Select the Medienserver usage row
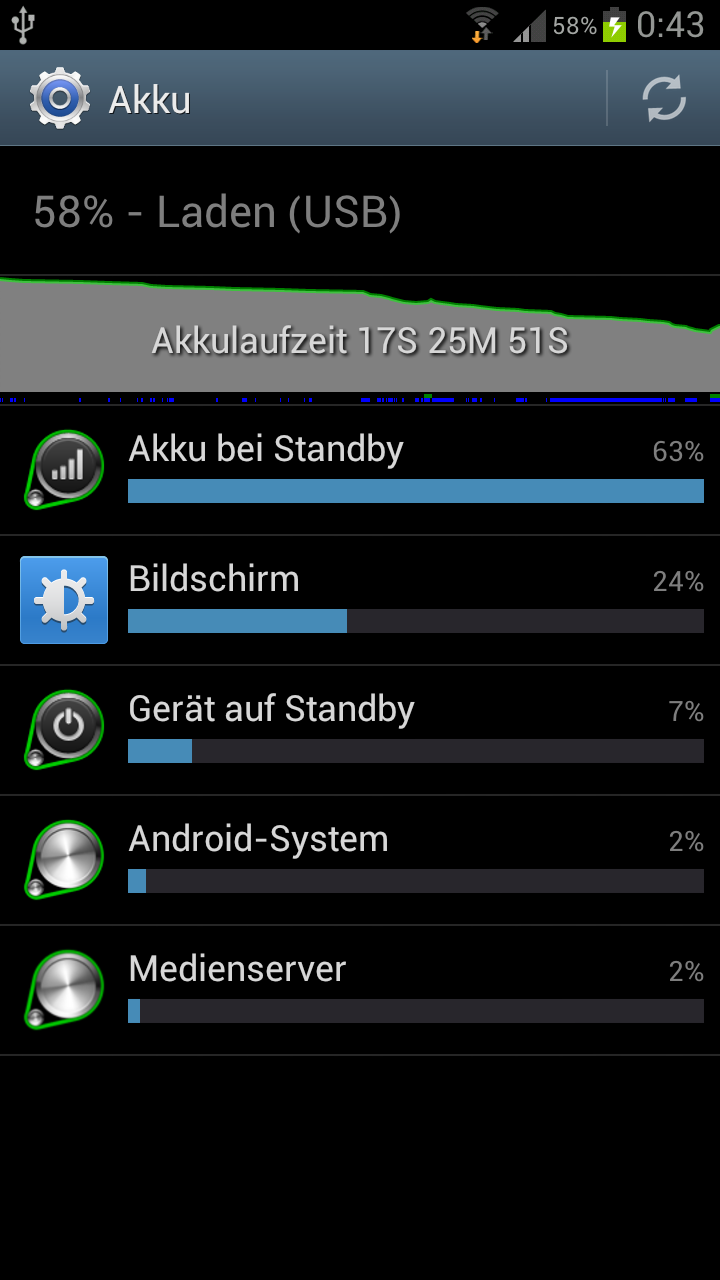The height and width of the screenshot is (1280, 720). (360, 990)
